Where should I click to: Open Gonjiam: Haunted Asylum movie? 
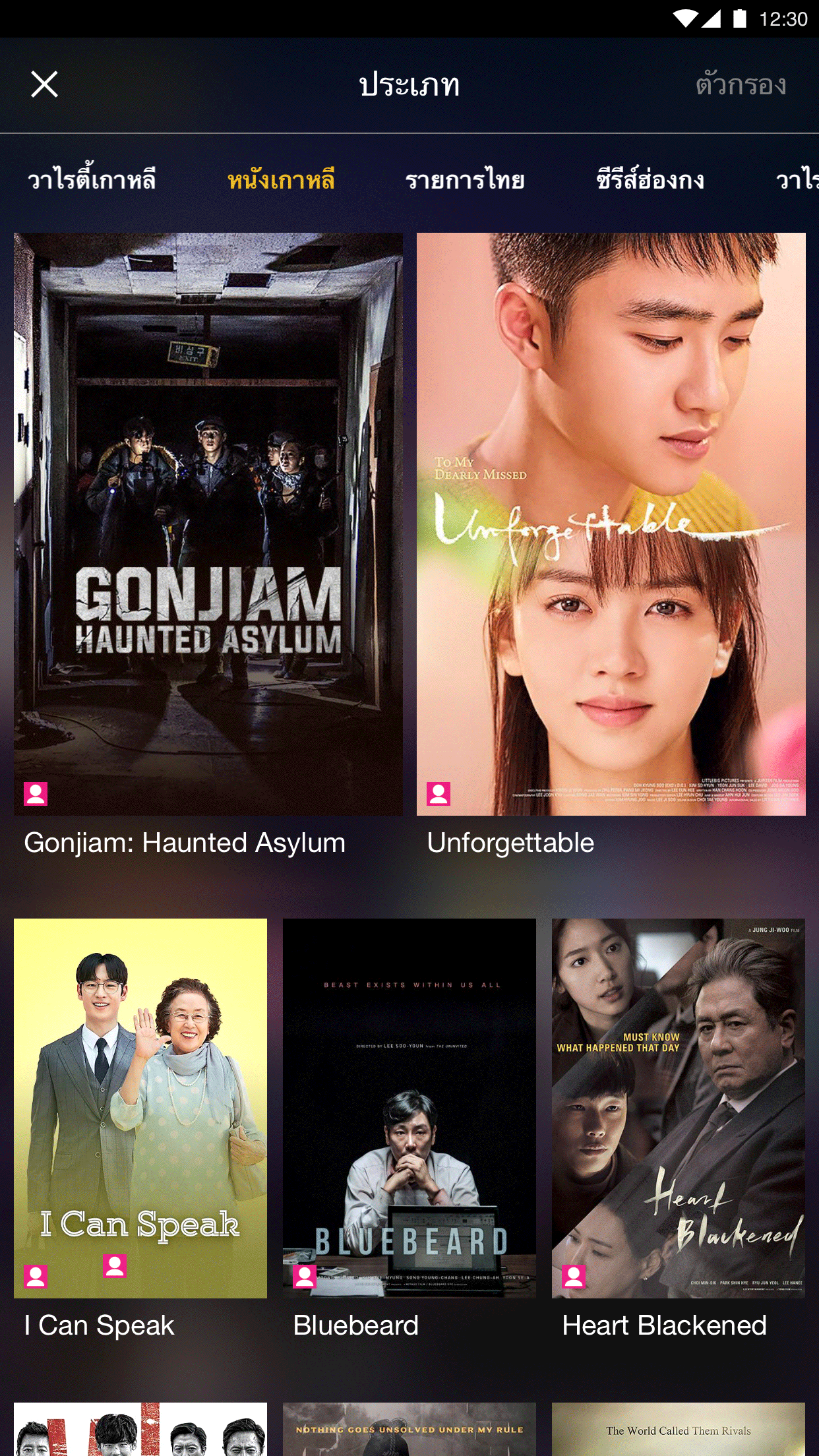pos(208,524)
